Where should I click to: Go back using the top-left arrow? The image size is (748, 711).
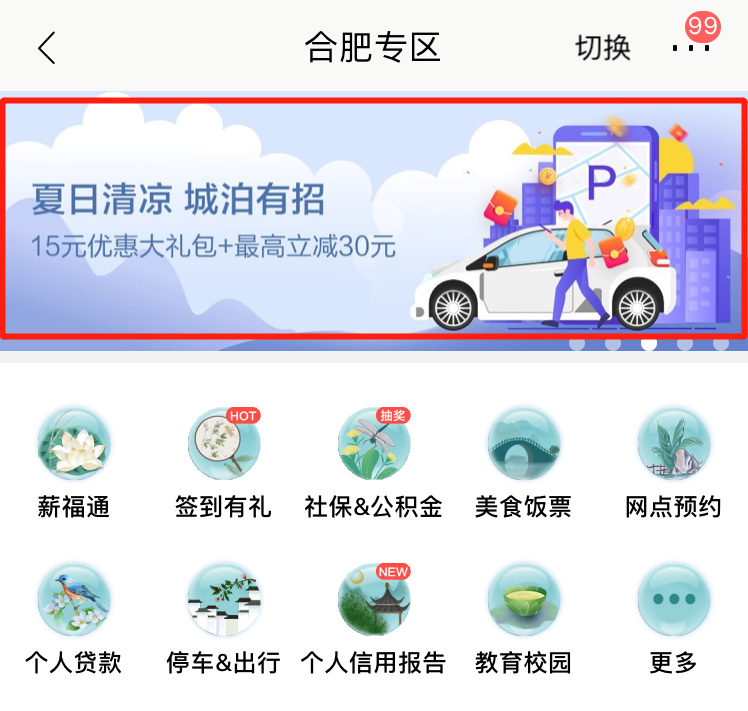pos(46,47)
